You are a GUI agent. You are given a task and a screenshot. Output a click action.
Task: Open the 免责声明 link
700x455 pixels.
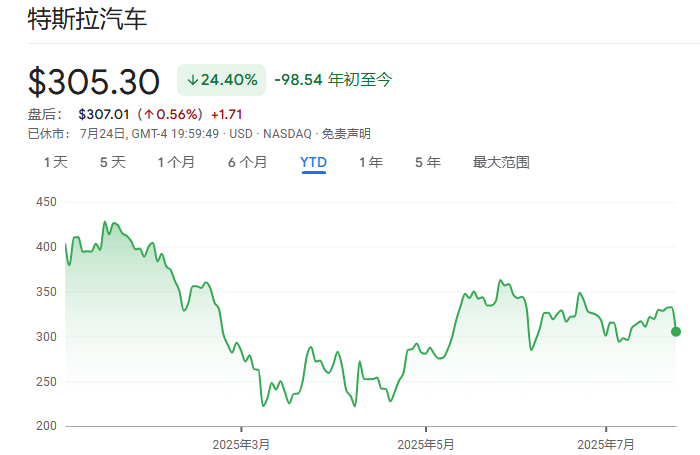click(x=347, y=134)
